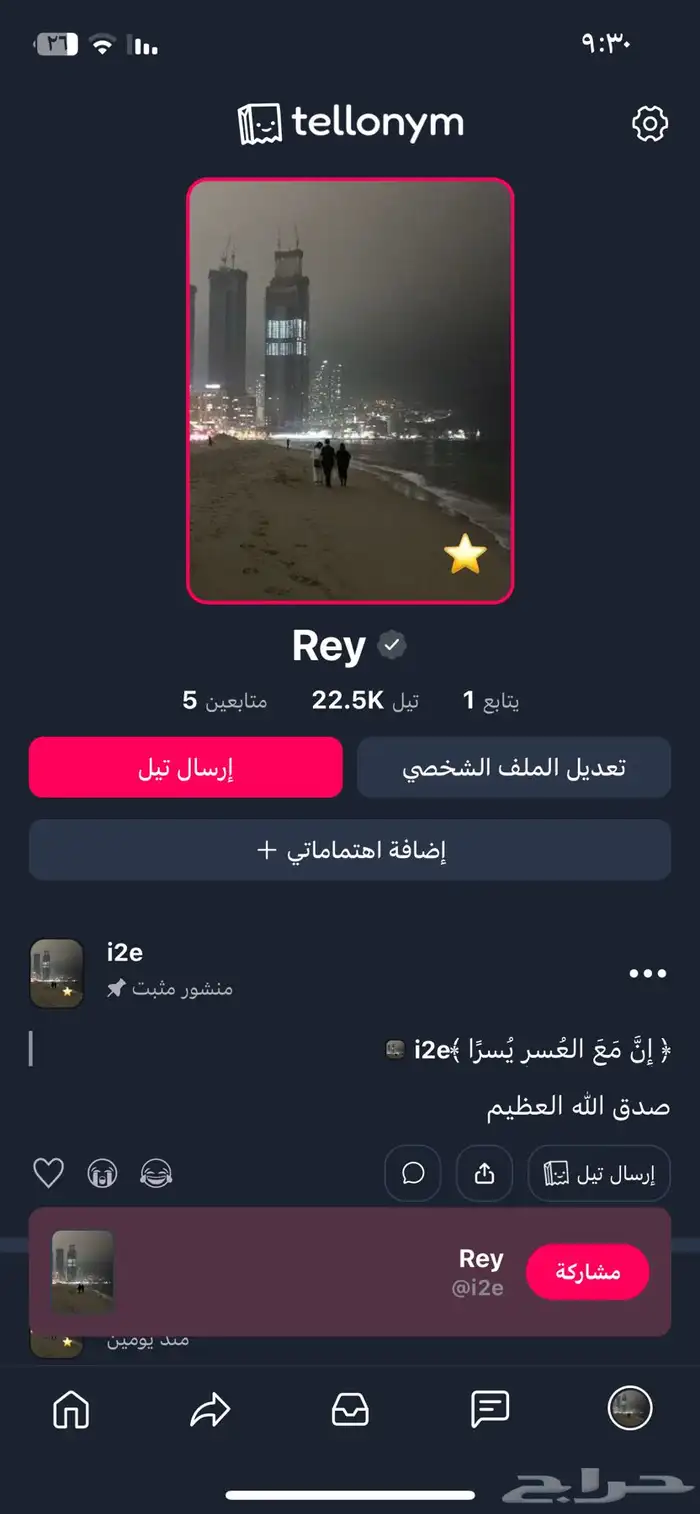Image resolution: width=700 pixels, height=1514 pixels.
Task: Open the share arrow tab
Action: pos(210,1409)
